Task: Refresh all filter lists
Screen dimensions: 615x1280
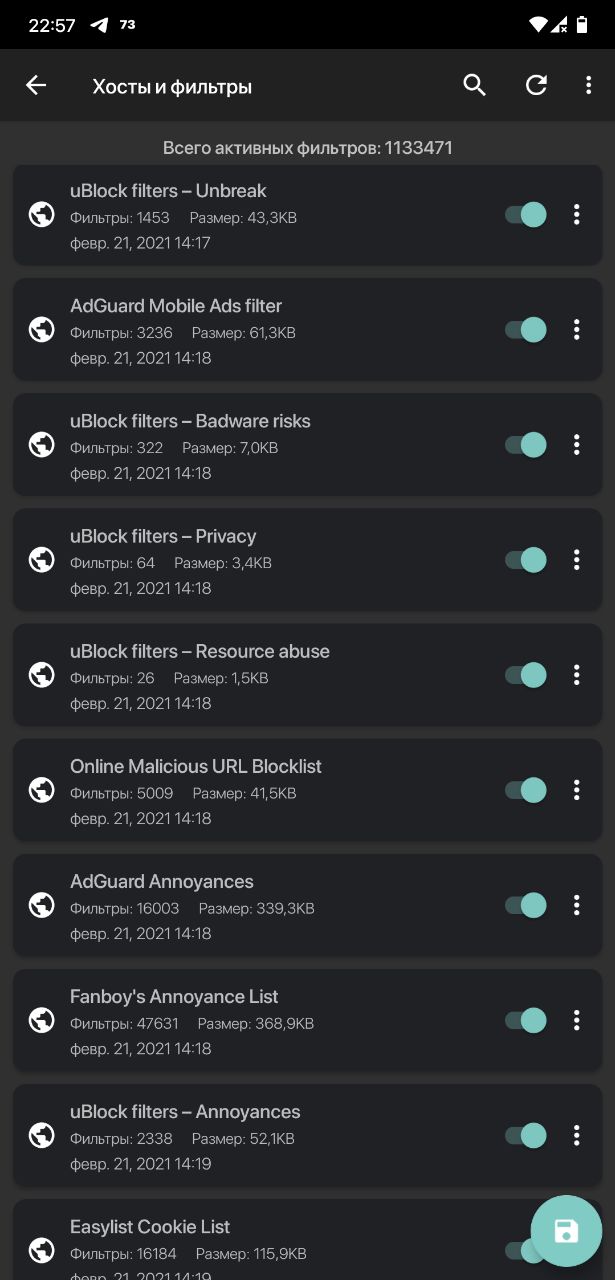Action: point(537,86)
